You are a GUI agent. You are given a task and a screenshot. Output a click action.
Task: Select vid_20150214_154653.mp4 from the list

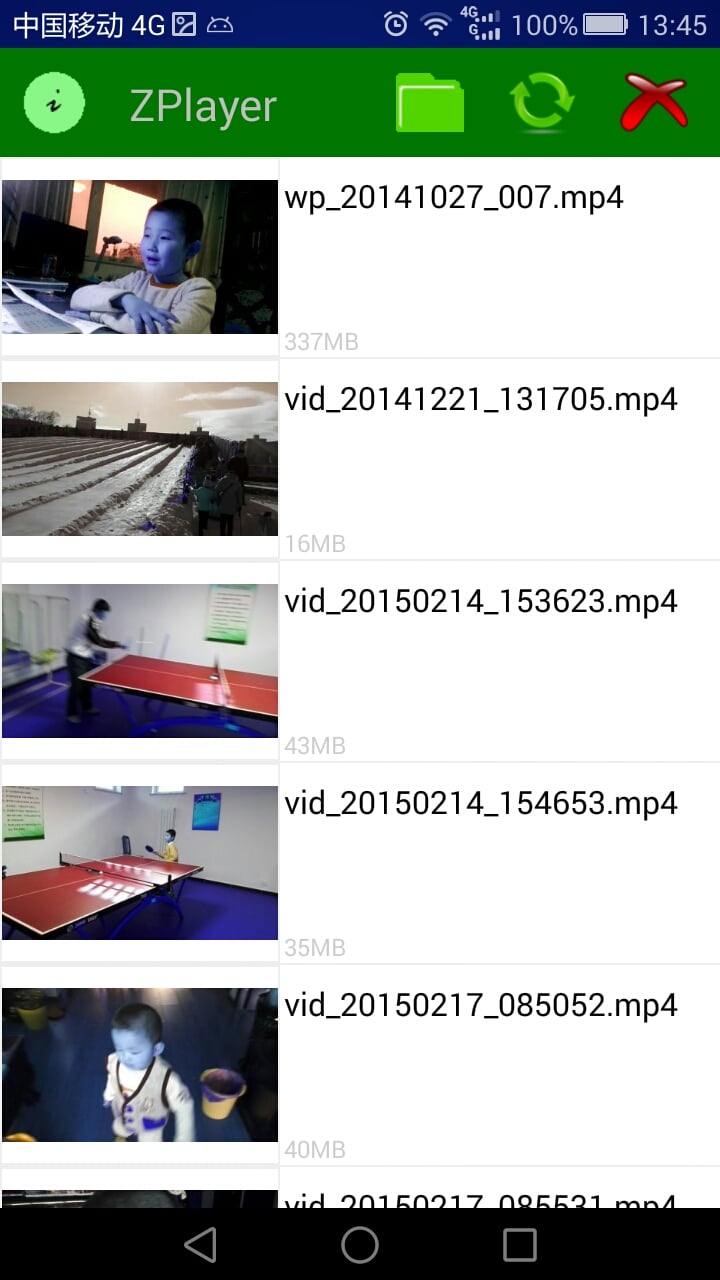pyautogui.click(x=480, y=804)
